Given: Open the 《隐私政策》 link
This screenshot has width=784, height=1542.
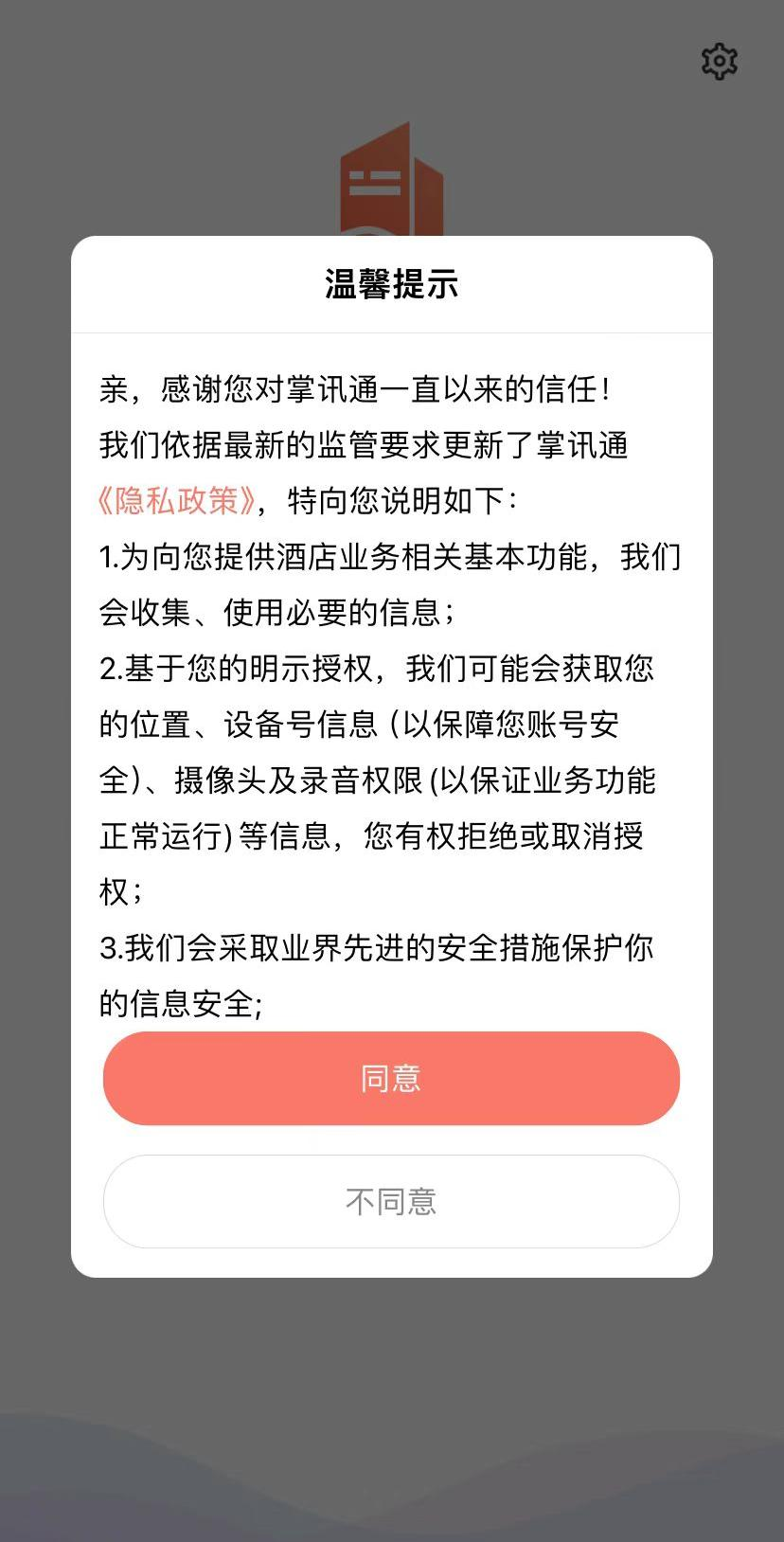Looking at the screenshot, I should point(177,501).
